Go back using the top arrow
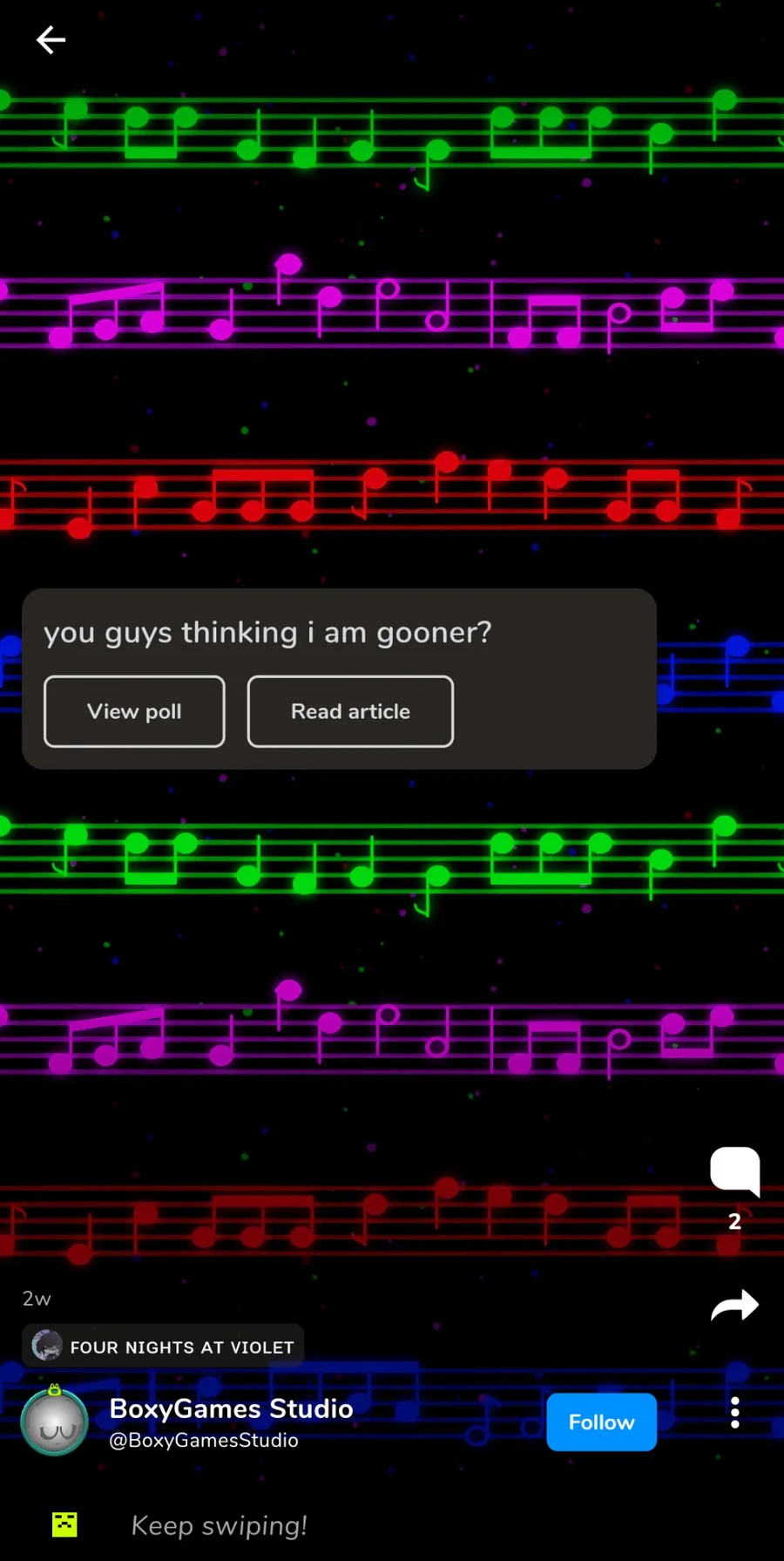This screenshot has width=784, height=1561. (x=51, y=40)
